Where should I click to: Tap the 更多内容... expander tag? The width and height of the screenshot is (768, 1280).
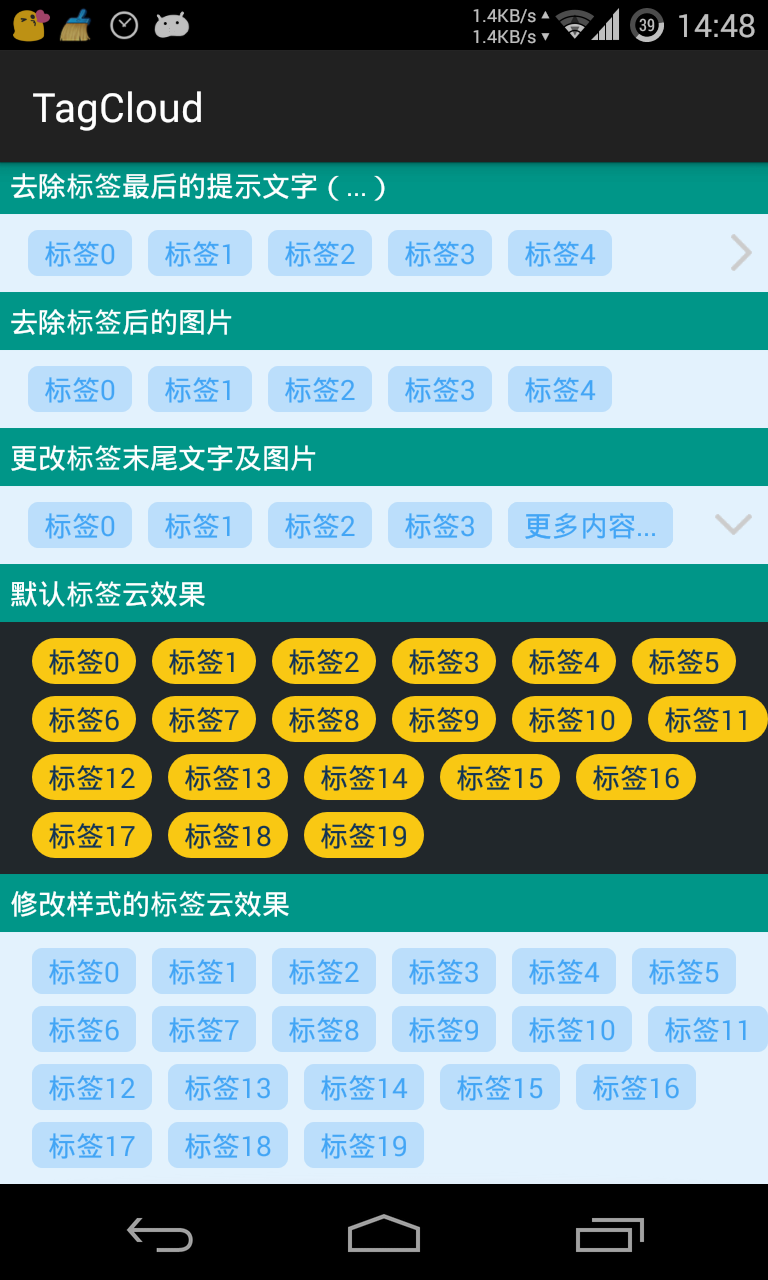[590, 524]
